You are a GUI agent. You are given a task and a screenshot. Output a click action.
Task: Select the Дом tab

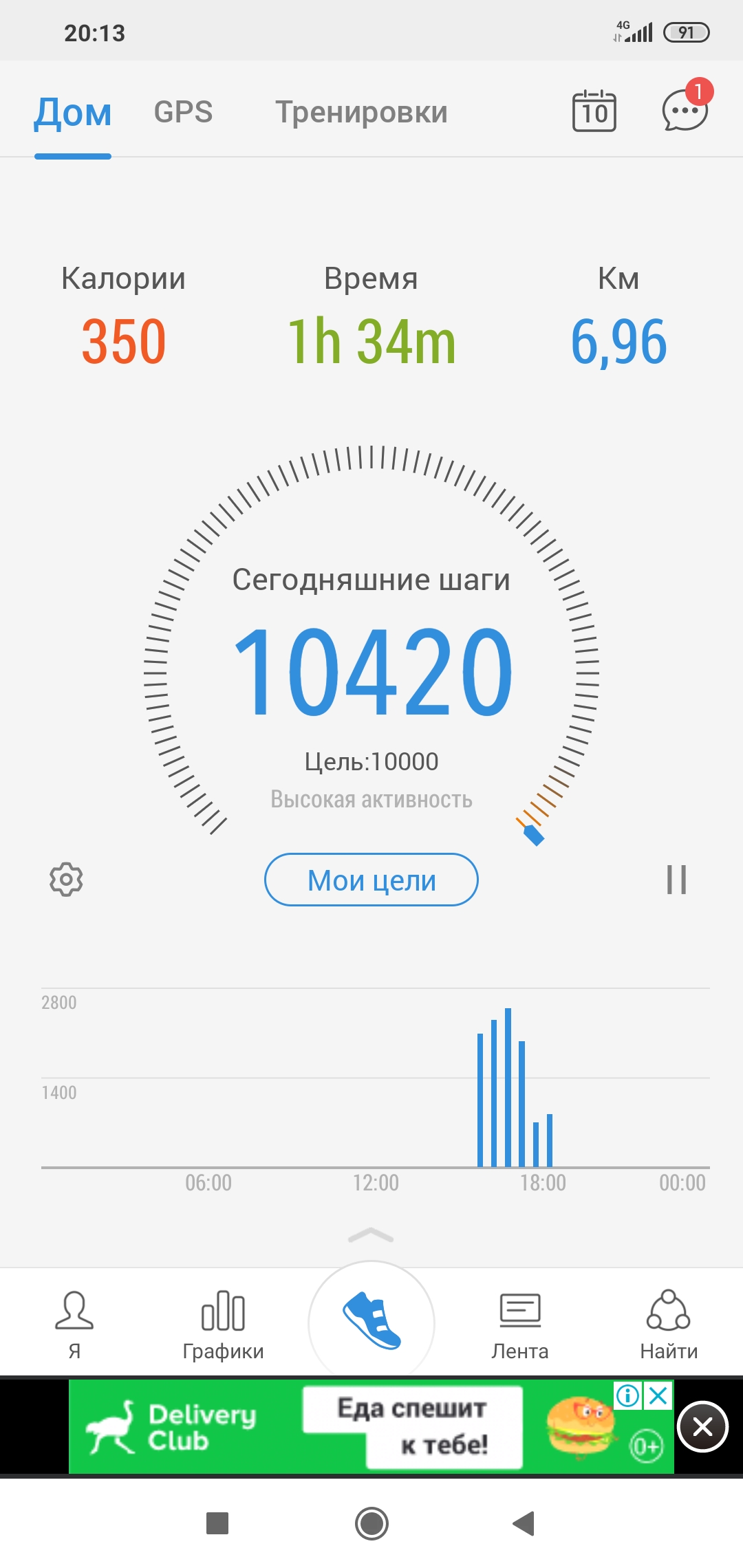[73, 112]
